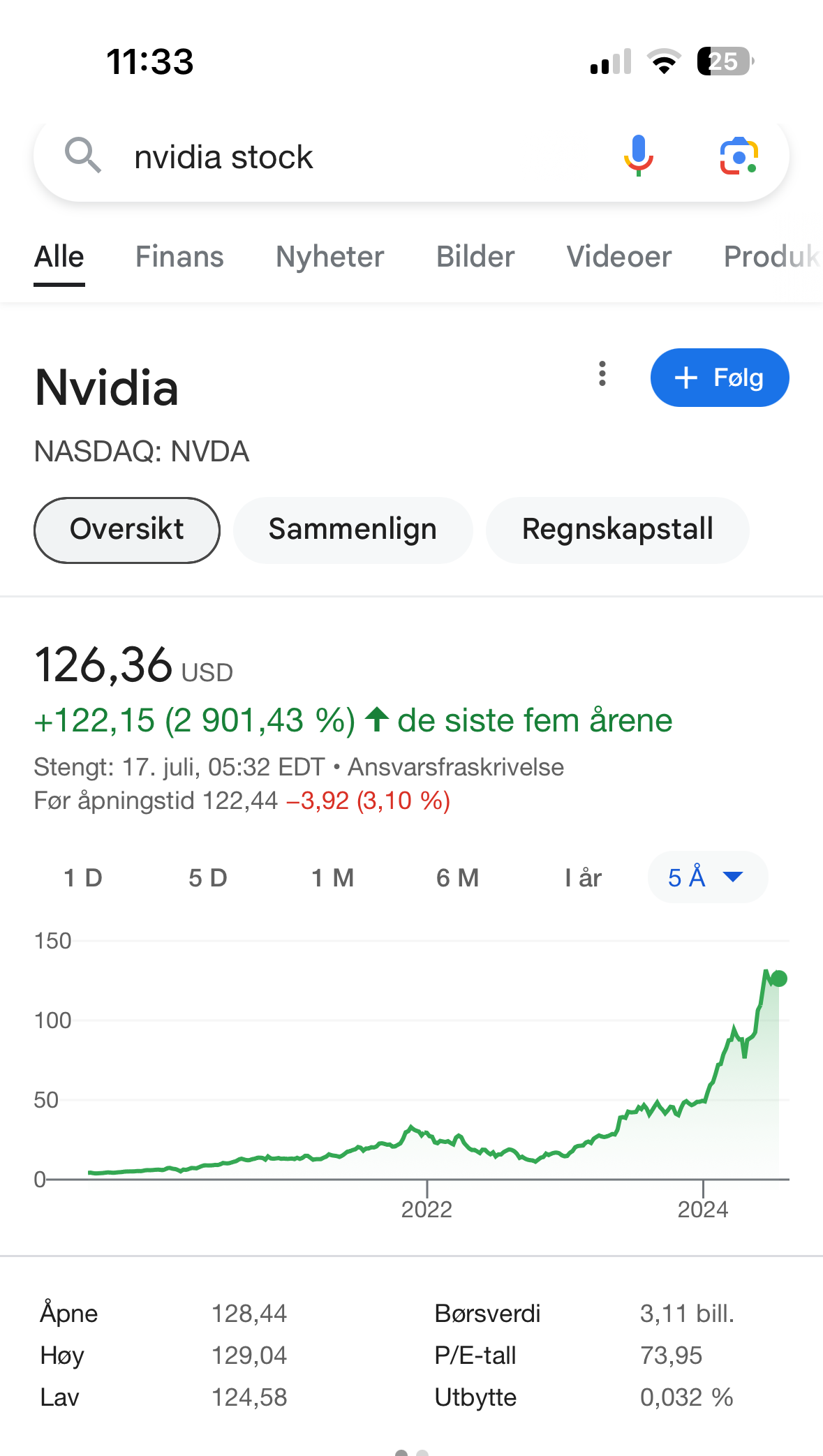This screenshot has width=823, height=1456.
Task: Select the Oversikt chip
Action: [127, 530]
